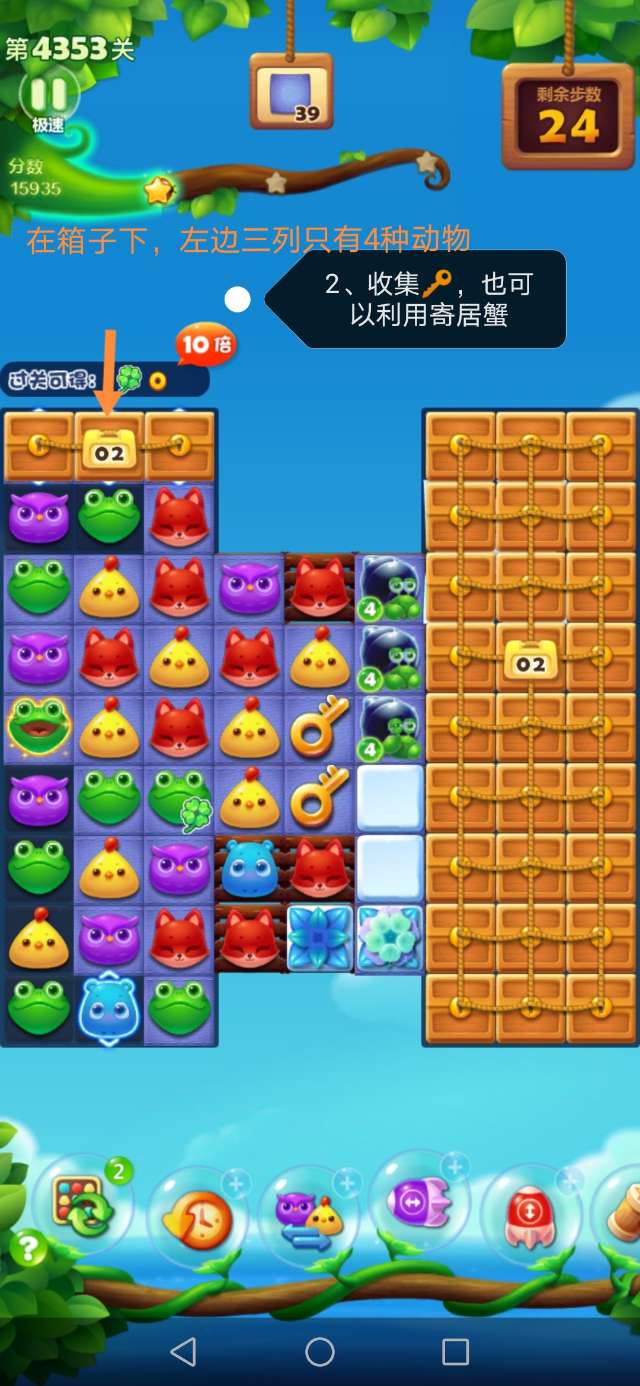This screenshot has width=640, height=1386.
Task: Select the clock rewind steps booster
Action: [196, 1217]
